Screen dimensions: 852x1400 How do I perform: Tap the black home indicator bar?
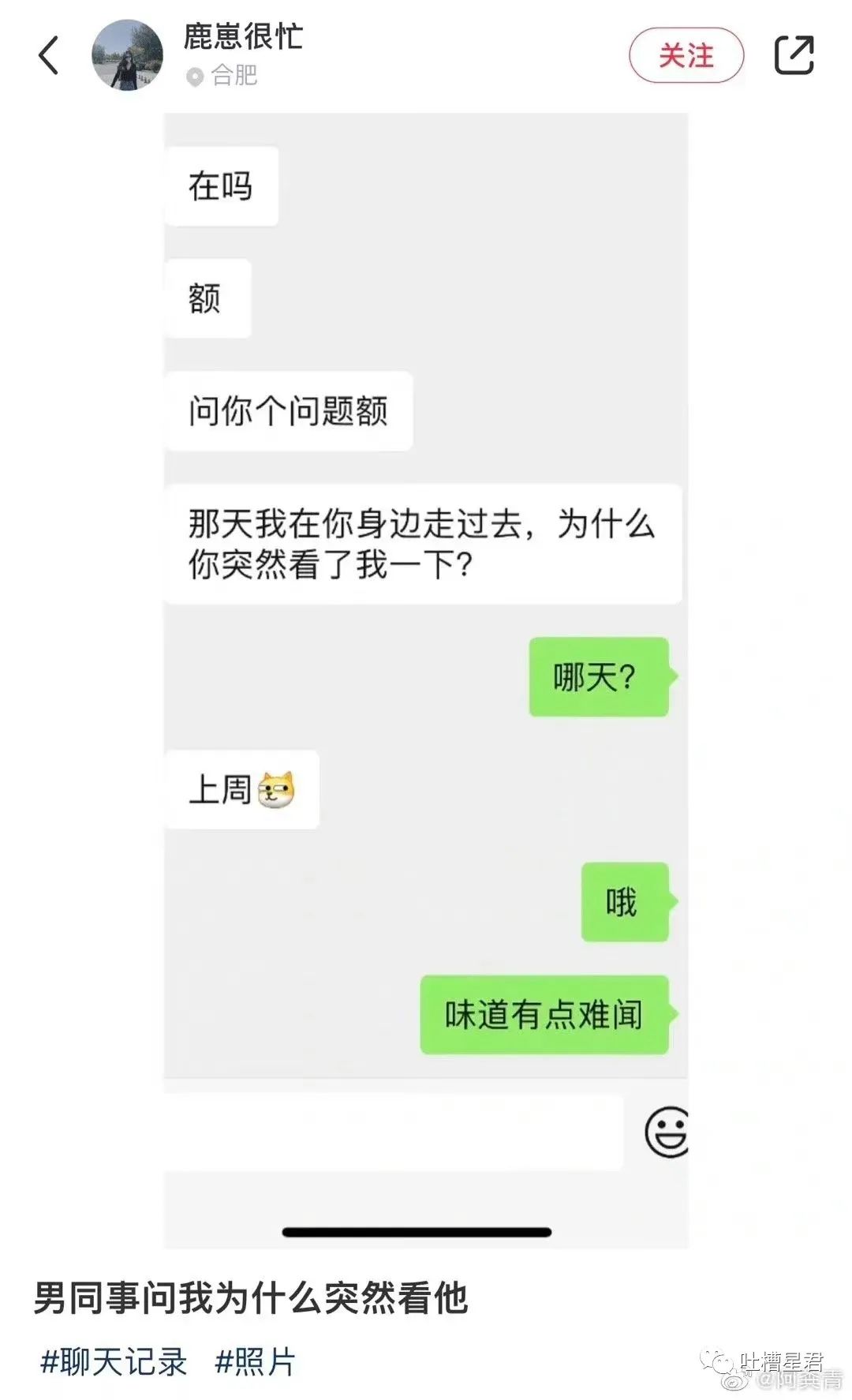(x=418, y=1229)
